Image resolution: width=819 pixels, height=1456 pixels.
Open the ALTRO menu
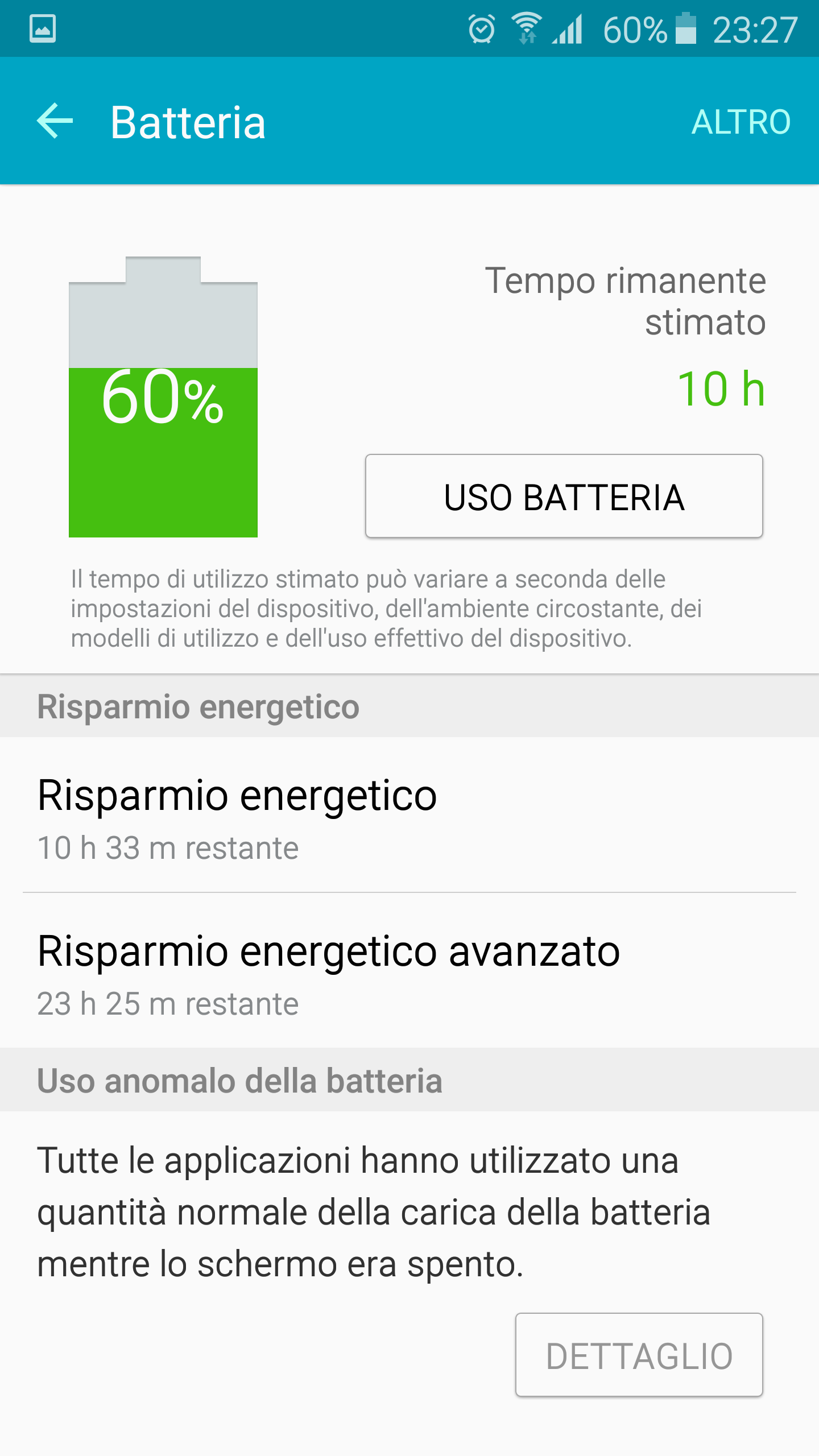pos(741,122)
